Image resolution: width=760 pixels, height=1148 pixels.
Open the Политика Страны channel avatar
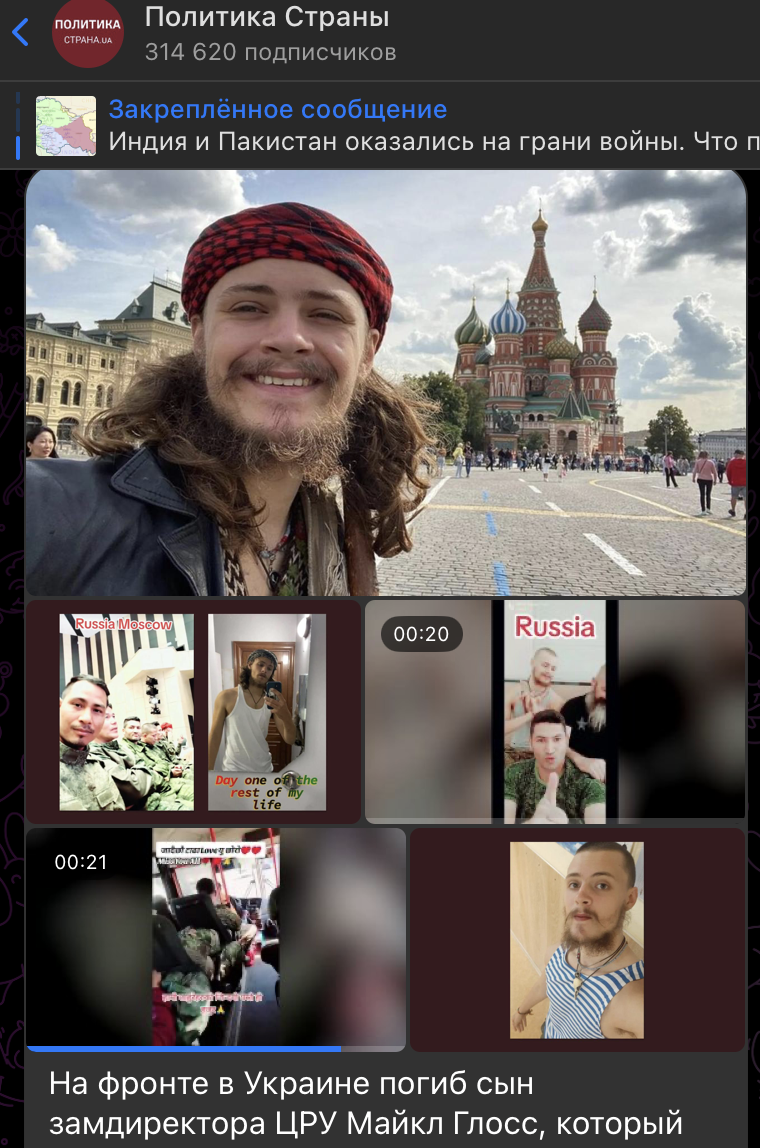(x=88, y=33)
